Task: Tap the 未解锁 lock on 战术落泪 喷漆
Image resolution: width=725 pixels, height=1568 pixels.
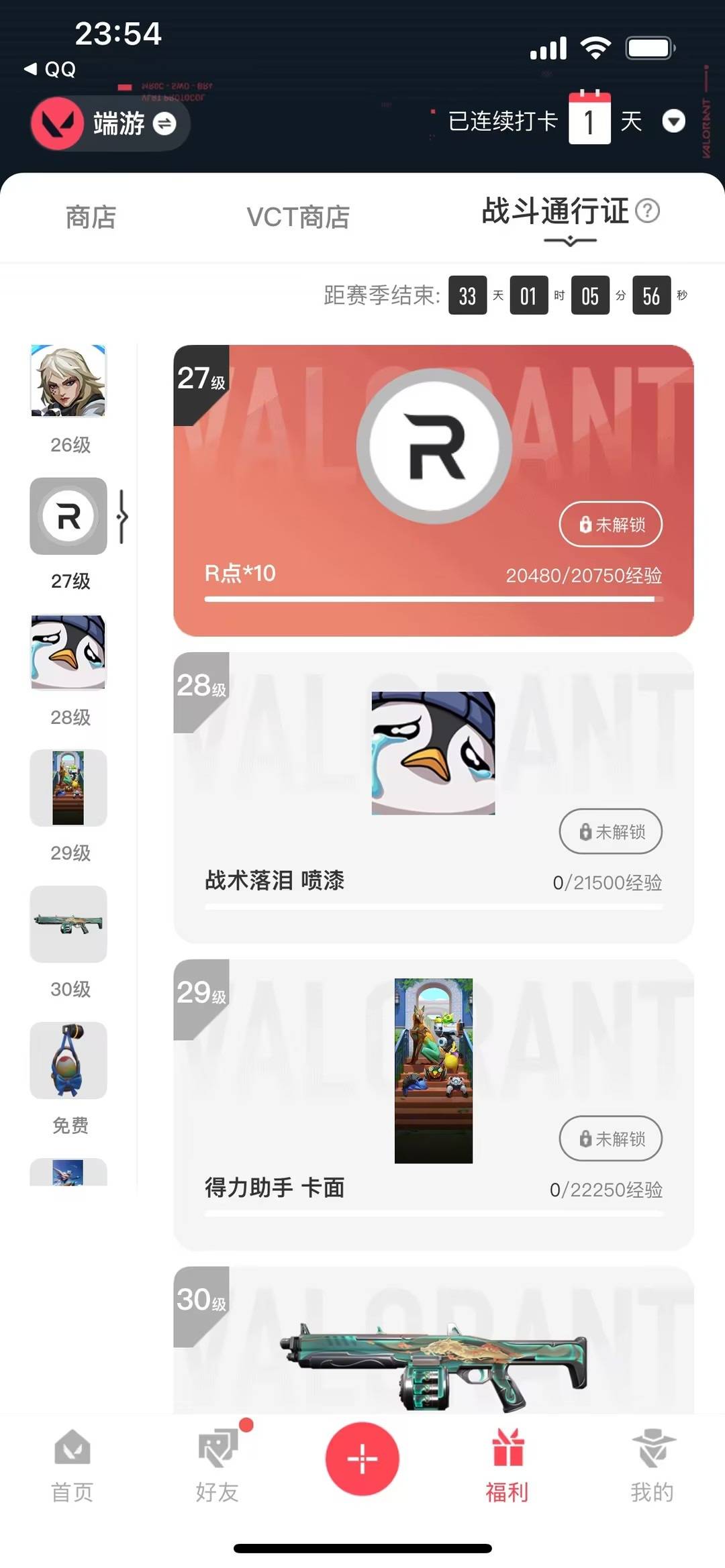Action: (x=610, y=831)
